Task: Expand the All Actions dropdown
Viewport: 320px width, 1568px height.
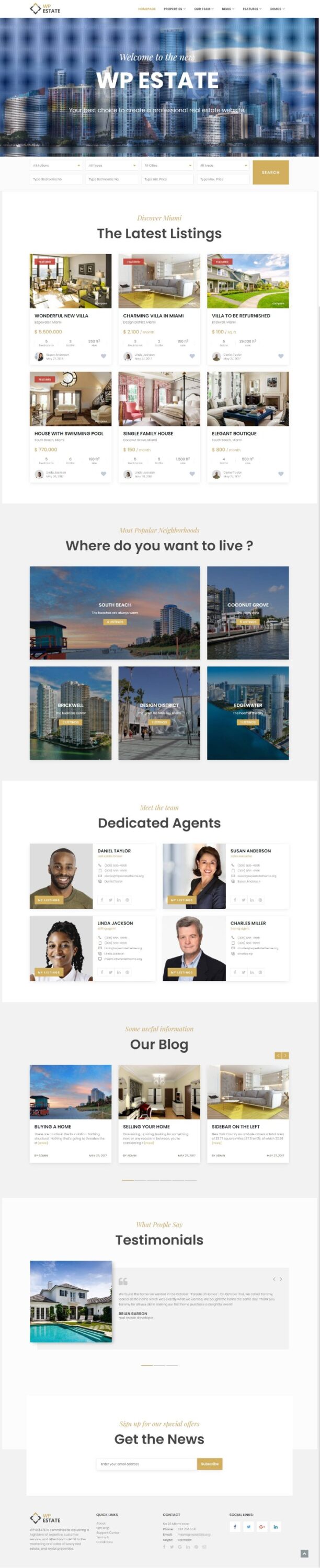Action: point(56,166)
